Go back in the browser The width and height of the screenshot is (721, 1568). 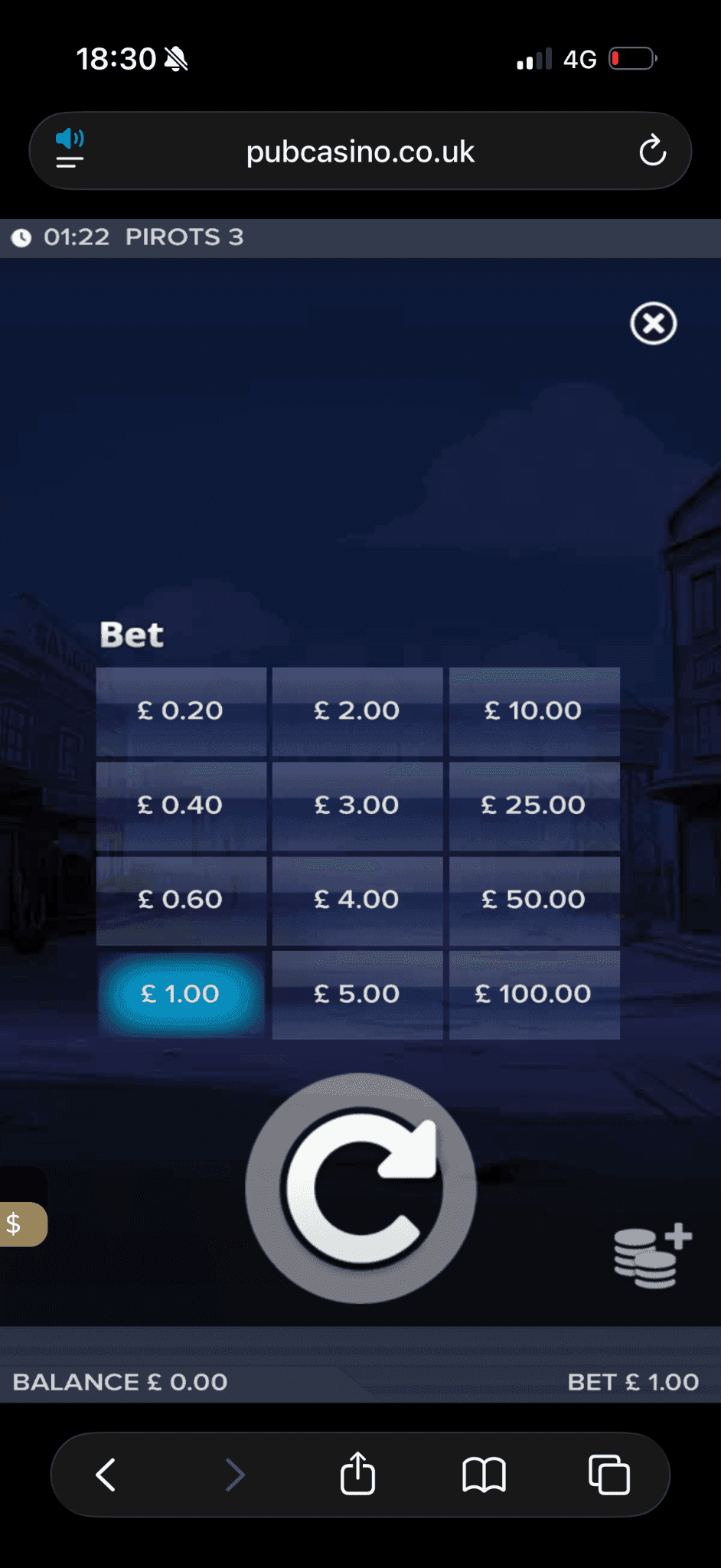(106, 1475)
